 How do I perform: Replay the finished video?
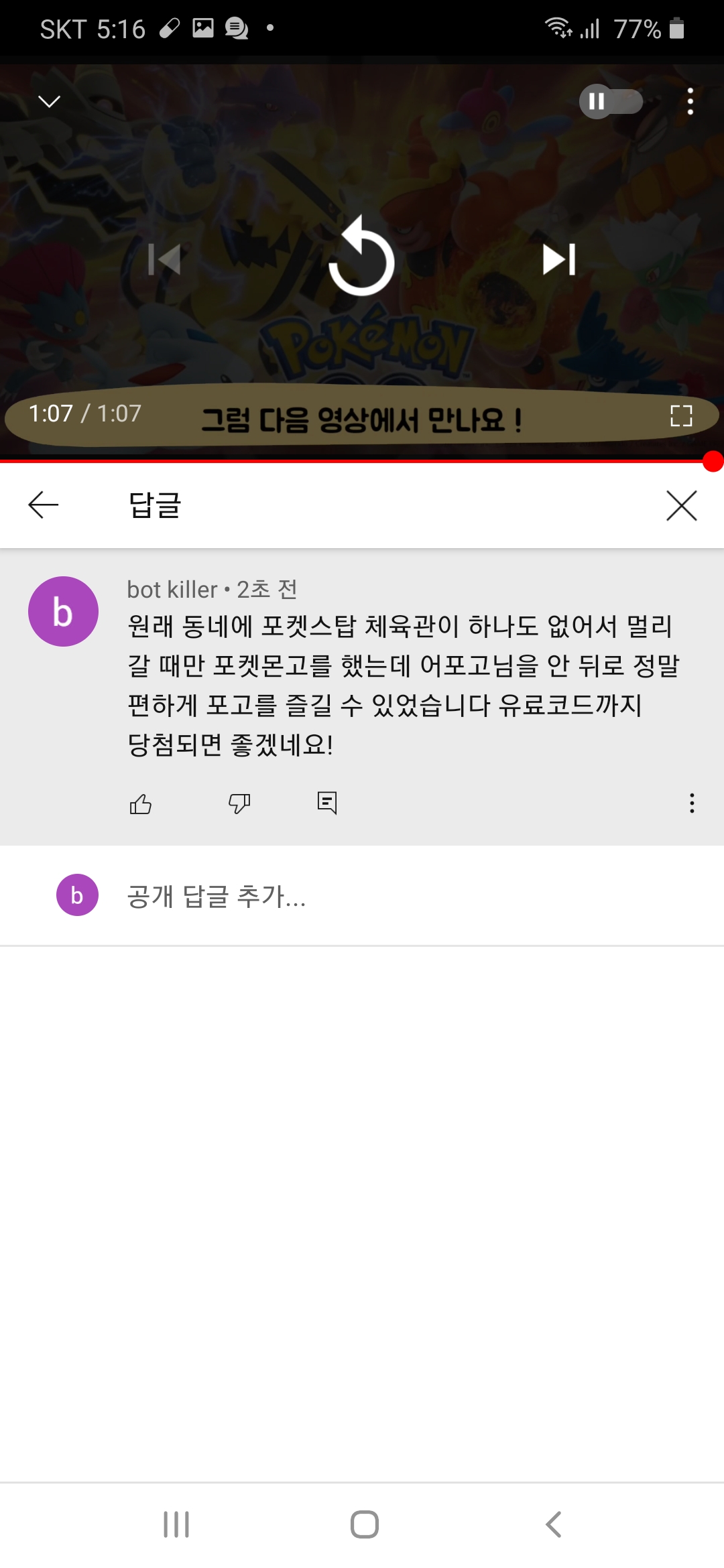tap(361, 259)
